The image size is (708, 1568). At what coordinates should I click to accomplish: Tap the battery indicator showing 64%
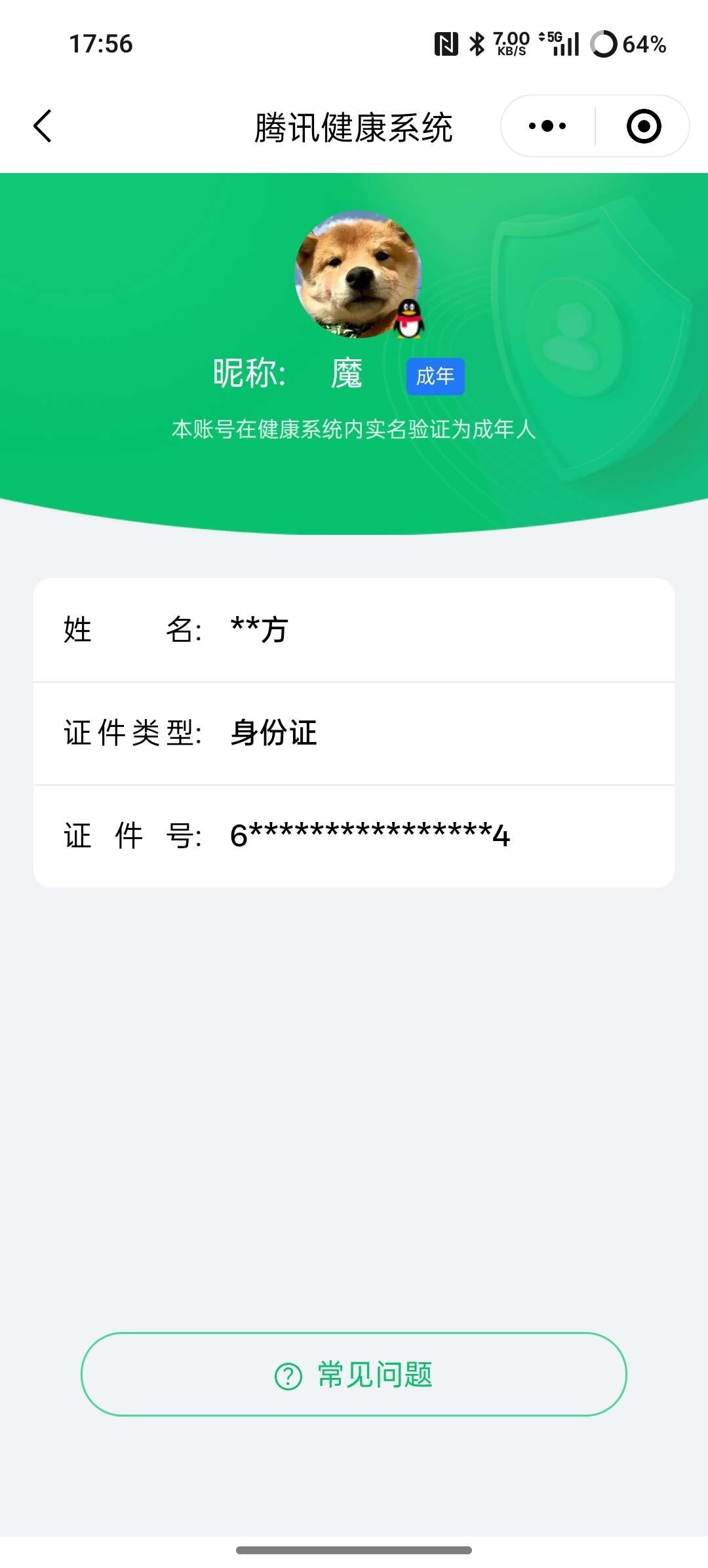(627, 45)
